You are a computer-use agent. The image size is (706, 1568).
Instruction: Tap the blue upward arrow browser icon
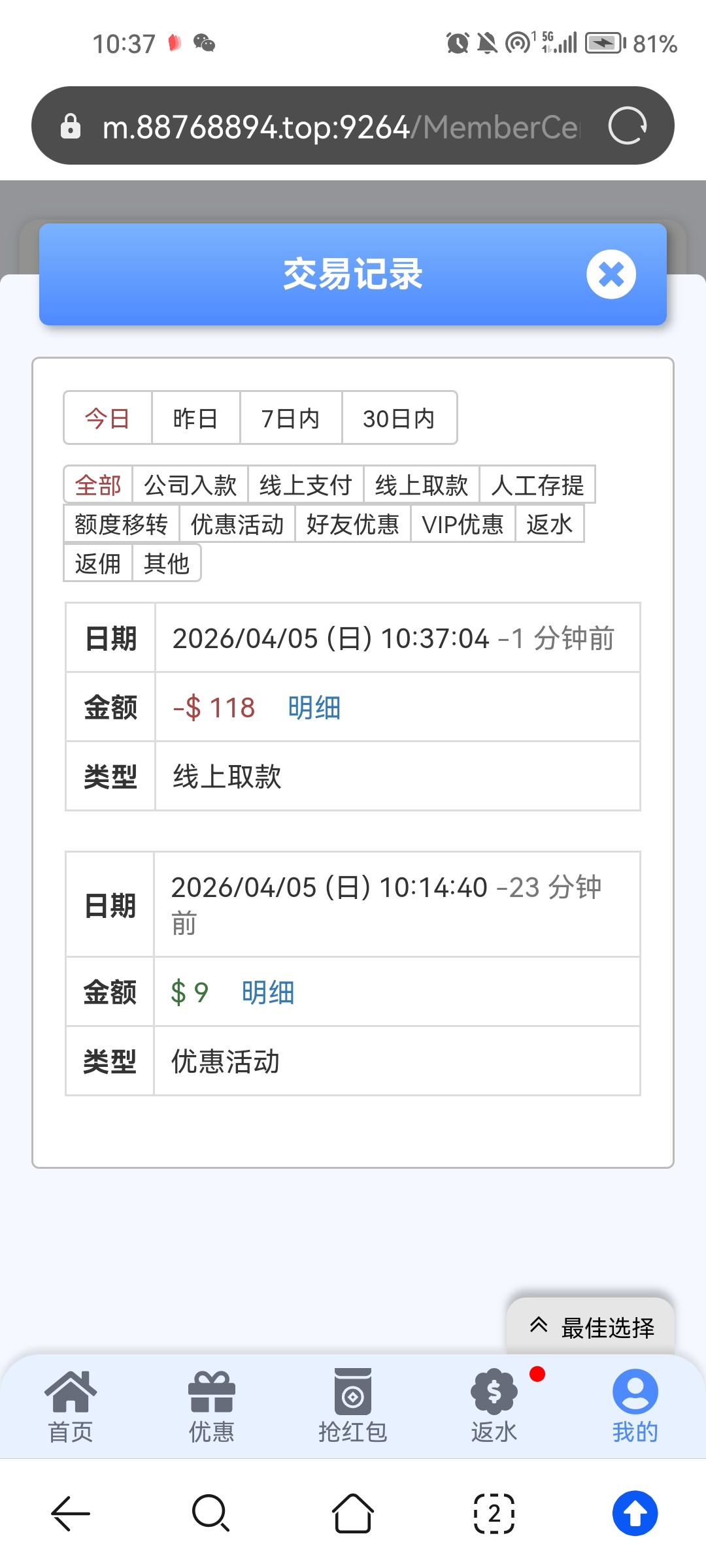pyautogui.click(x=635, y=1516)
